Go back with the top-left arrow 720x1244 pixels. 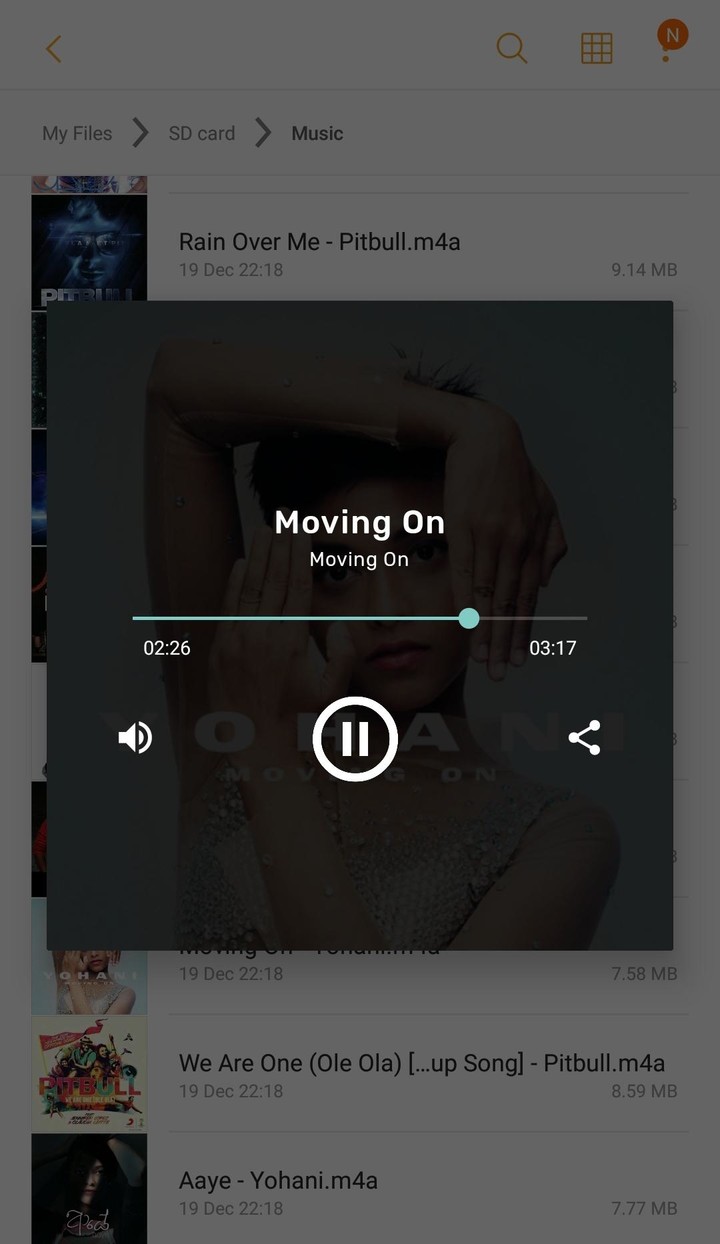[x=54, y=48]
